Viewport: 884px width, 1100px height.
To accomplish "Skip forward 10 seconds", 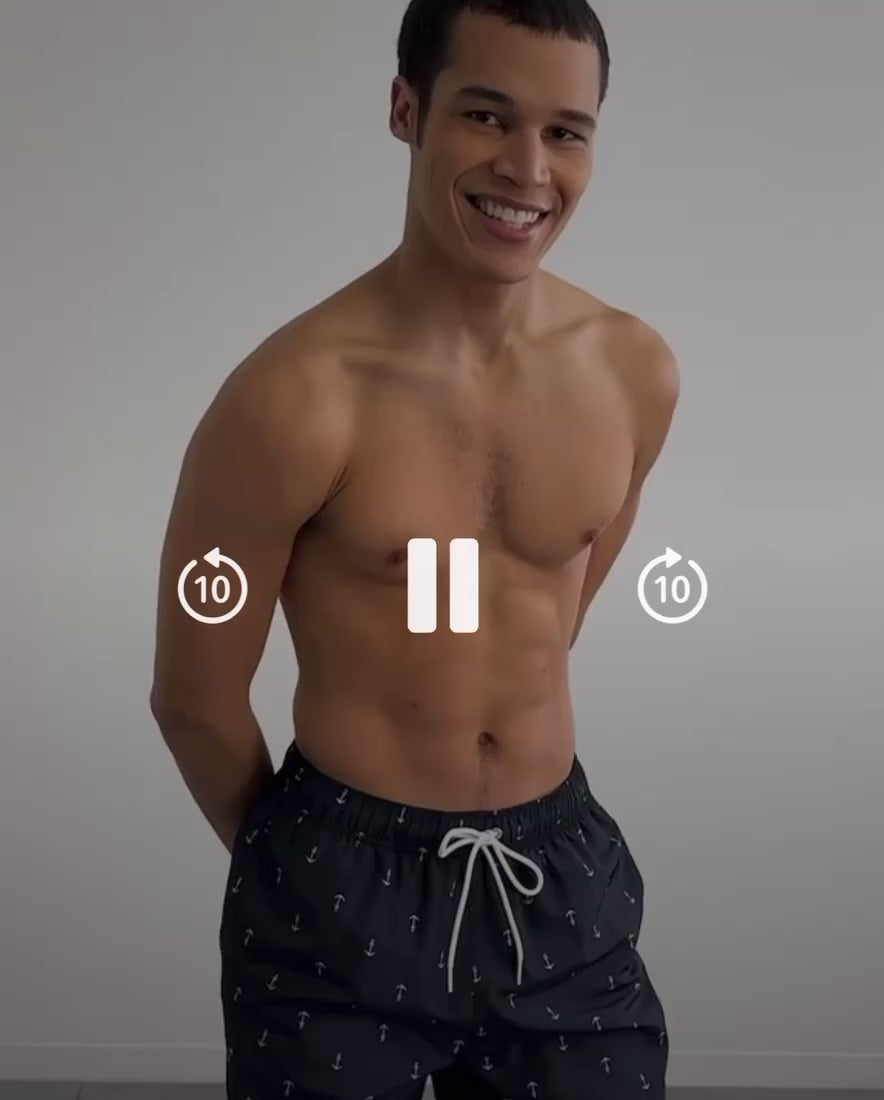I will pyautogui.click(x=672, y=587).
